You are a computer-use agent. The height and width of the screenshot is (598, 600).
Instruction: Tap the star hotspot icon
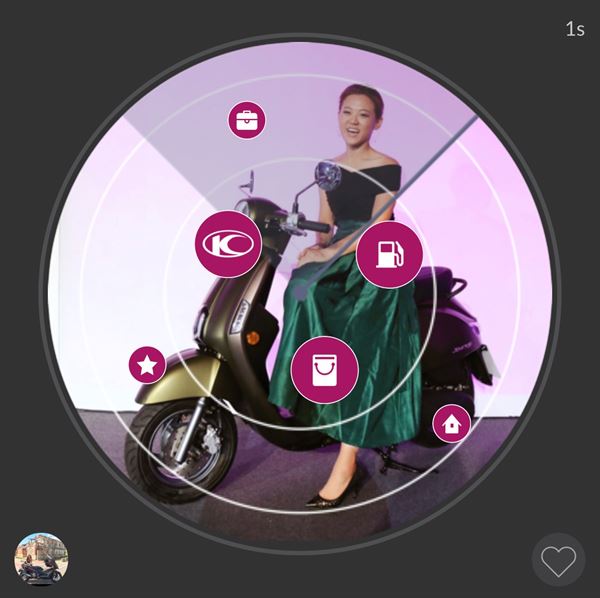click(147, 365)
